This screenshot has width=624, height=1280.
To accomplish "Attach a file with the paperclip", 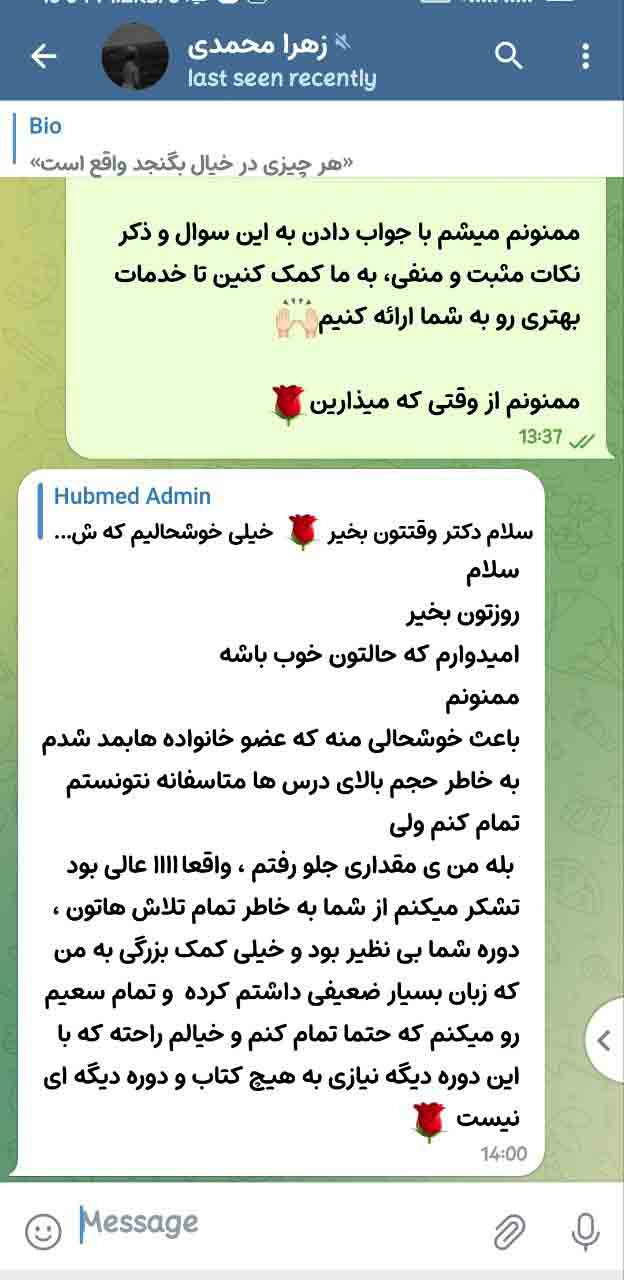I will click(510, 1231).
